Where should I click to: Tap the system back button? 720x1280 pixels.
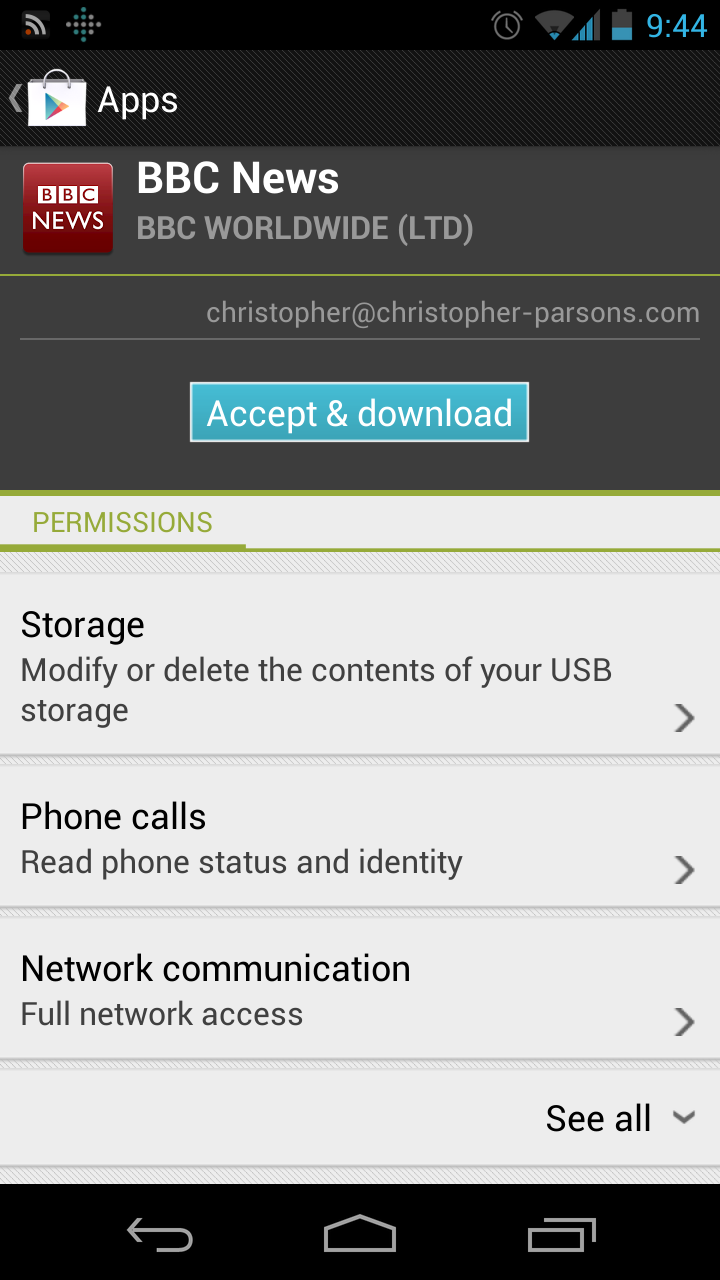tap(160, 1236)
